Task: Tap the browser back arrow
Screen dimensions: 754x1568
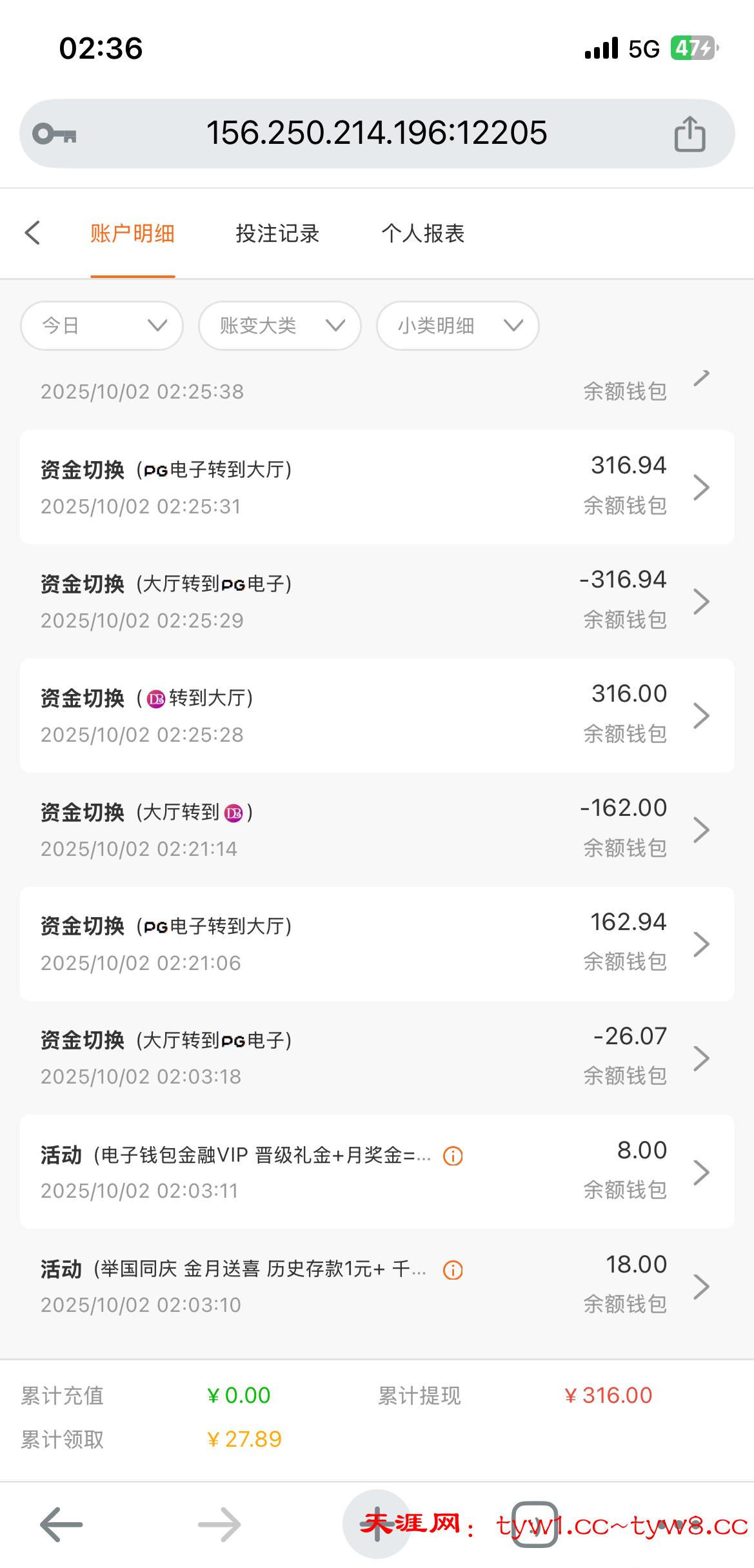Action: coord(61,1525)
